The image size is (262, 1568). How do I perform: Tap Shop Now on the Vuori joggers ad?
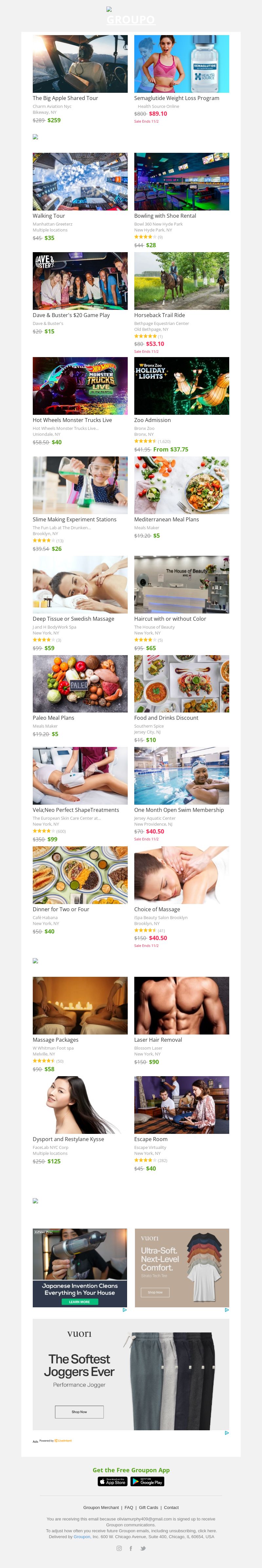[x=79, y=1412]
